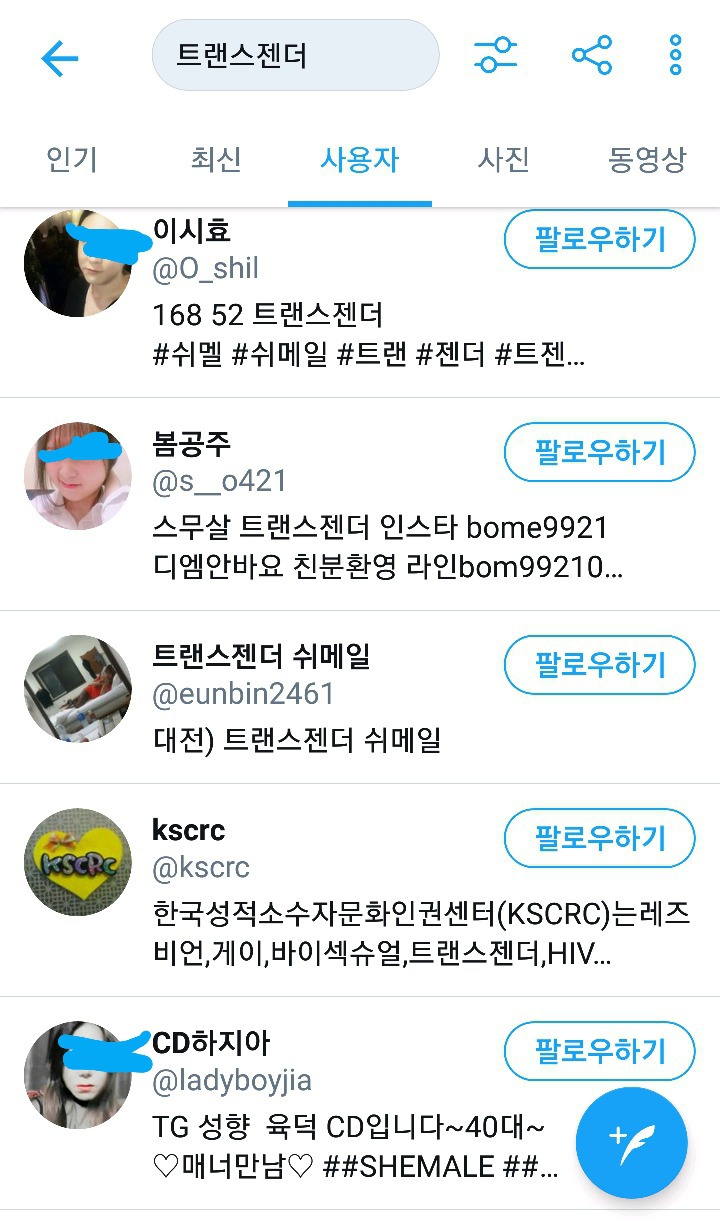This screenshot has height=1230, width=720.
Task: Follow the account @eunbin2461
Action: pyautogui.click(x=599, y=665)
